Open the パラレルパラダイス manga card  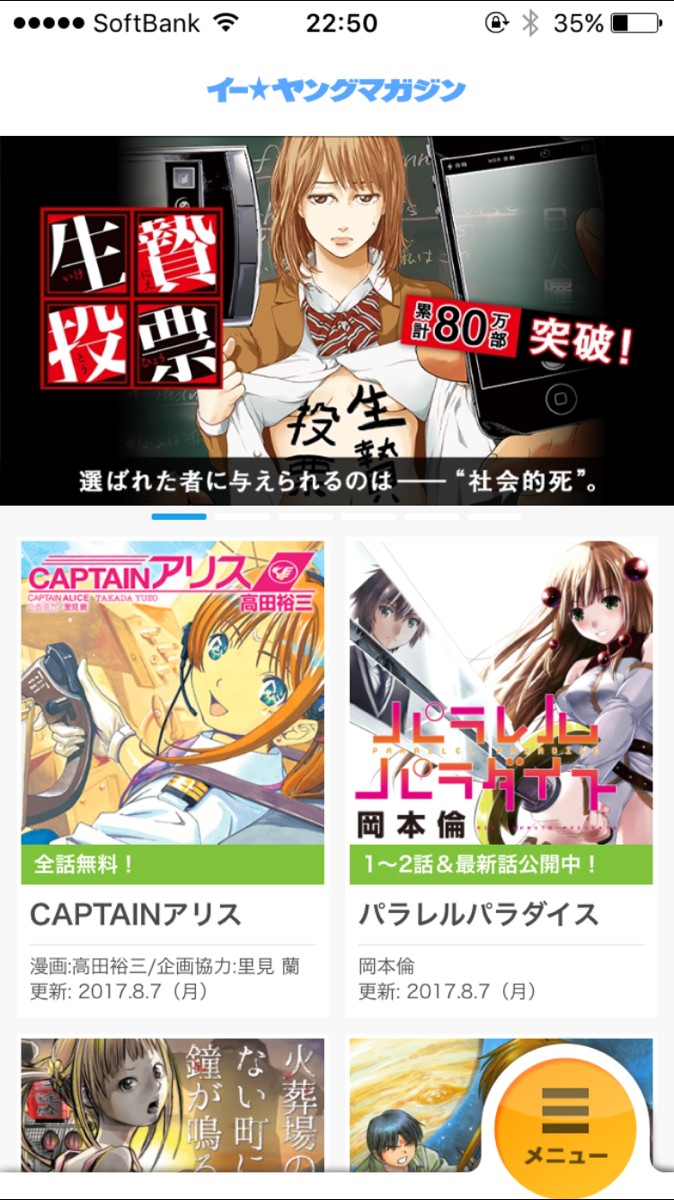(501, 777)
